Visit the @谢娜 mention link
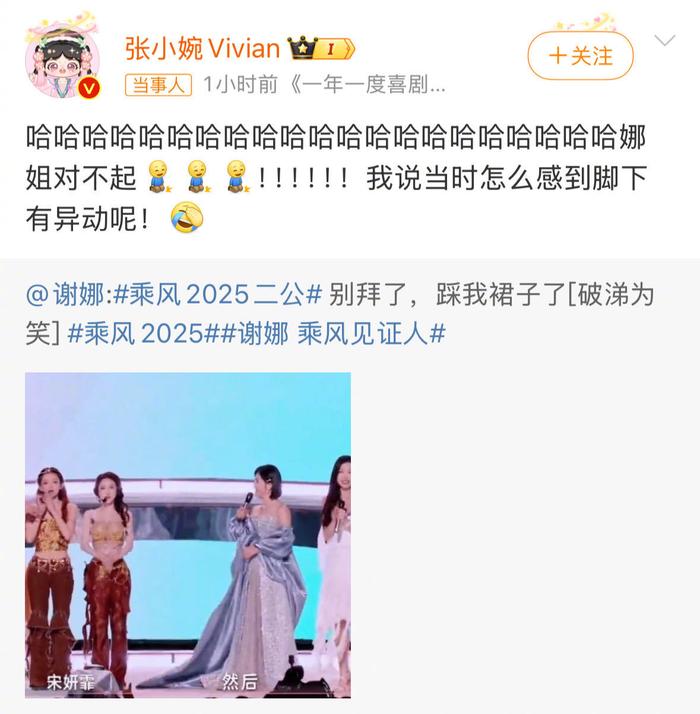Screen dimensions: 700x714 [63, 294]
